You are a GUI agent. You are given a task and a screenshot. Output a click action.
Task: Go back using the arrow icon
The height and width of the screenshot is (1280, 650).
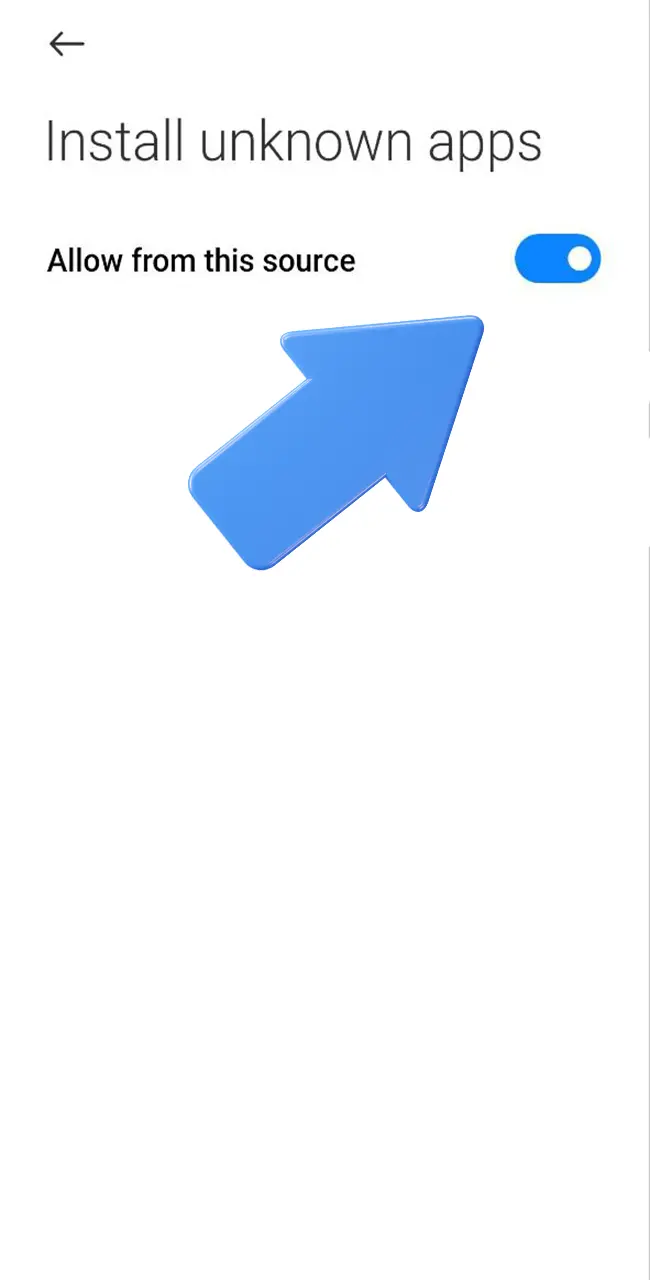tap(66, 43)
